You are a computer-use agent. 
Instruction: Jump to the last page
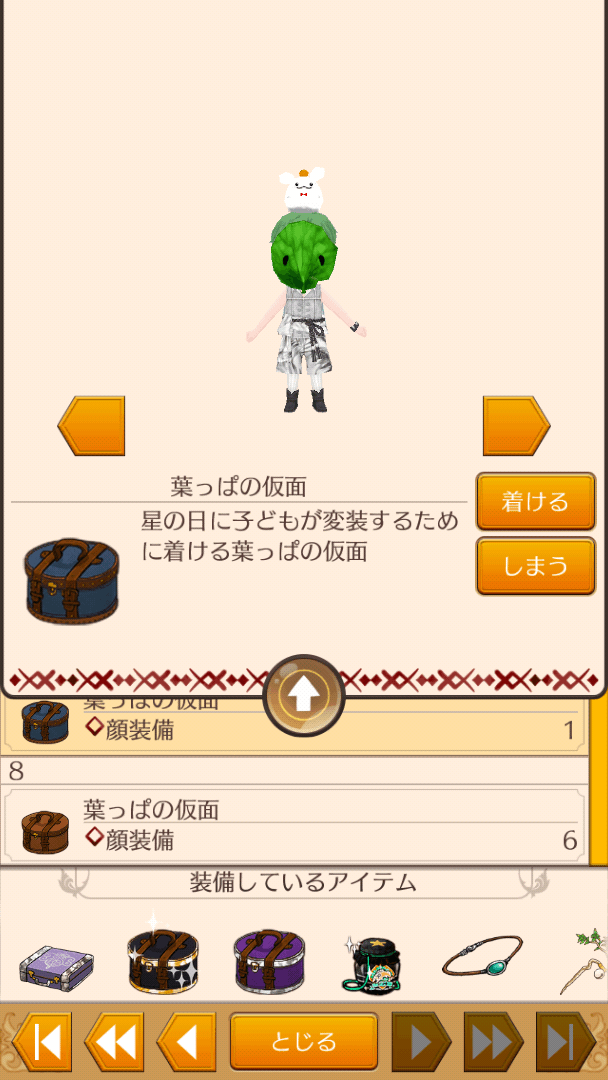[x=566, y=1042]
